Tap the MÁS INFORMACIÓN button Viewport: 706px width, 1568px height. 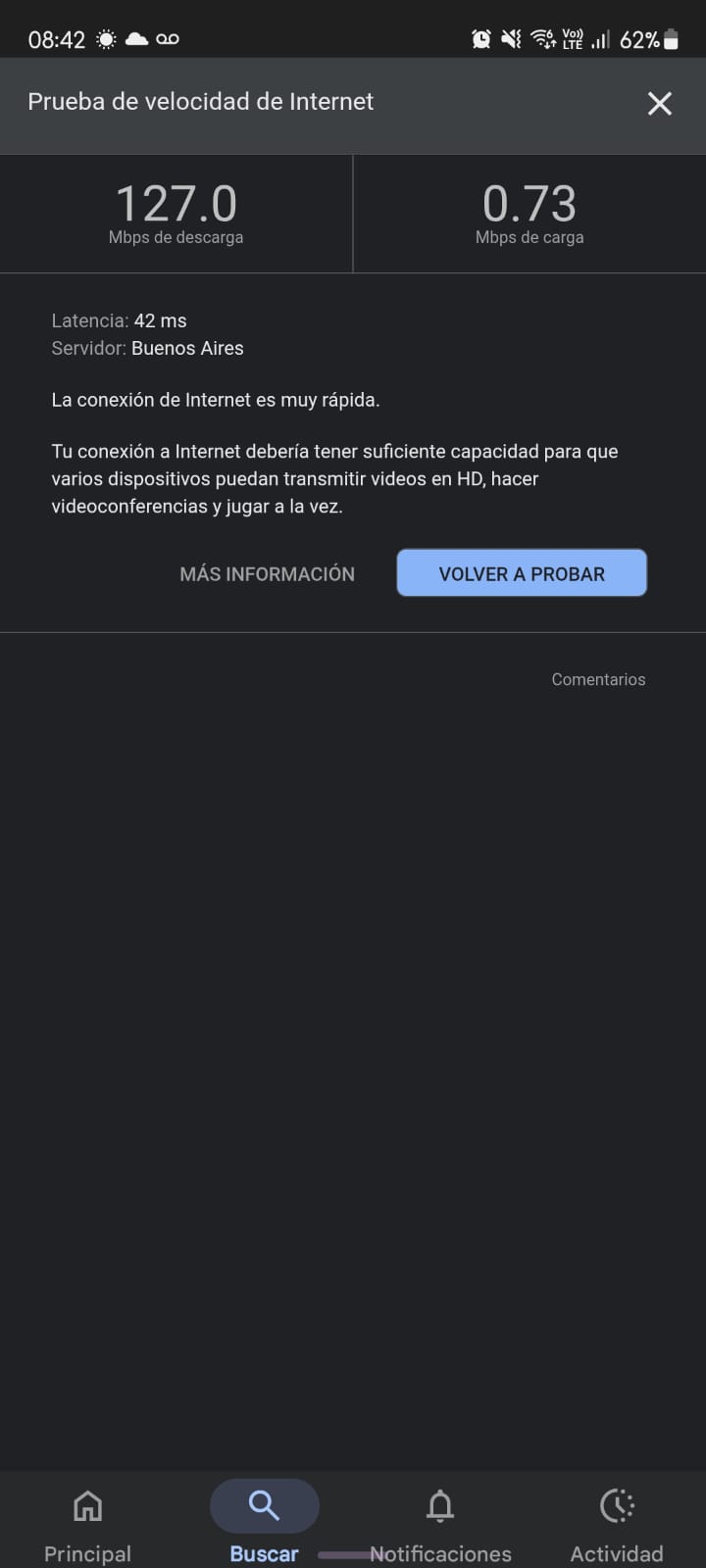(x=267, y=574)
